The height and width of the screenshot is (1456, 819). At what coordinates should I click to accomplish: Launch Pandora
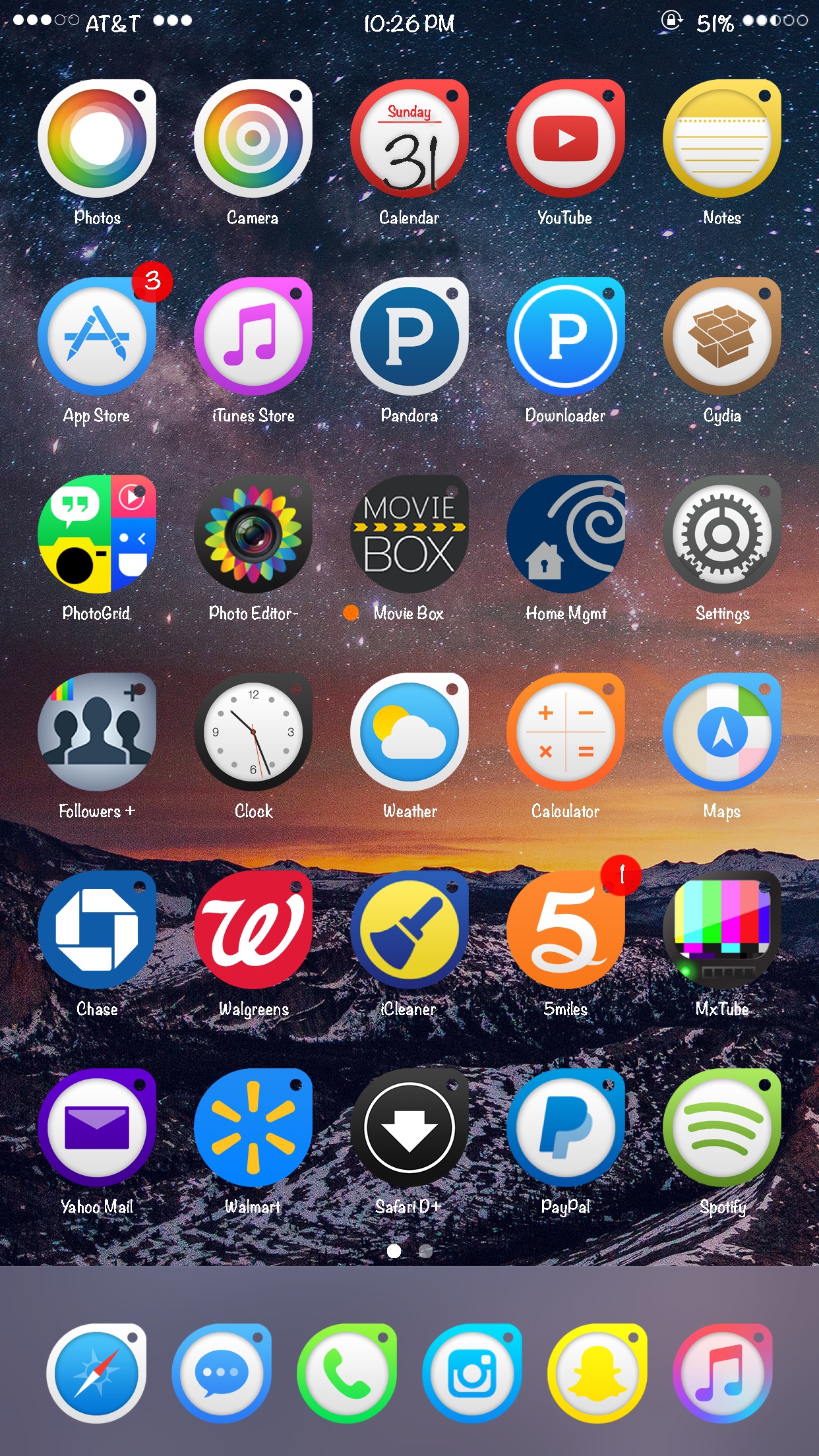coord(409,336)
